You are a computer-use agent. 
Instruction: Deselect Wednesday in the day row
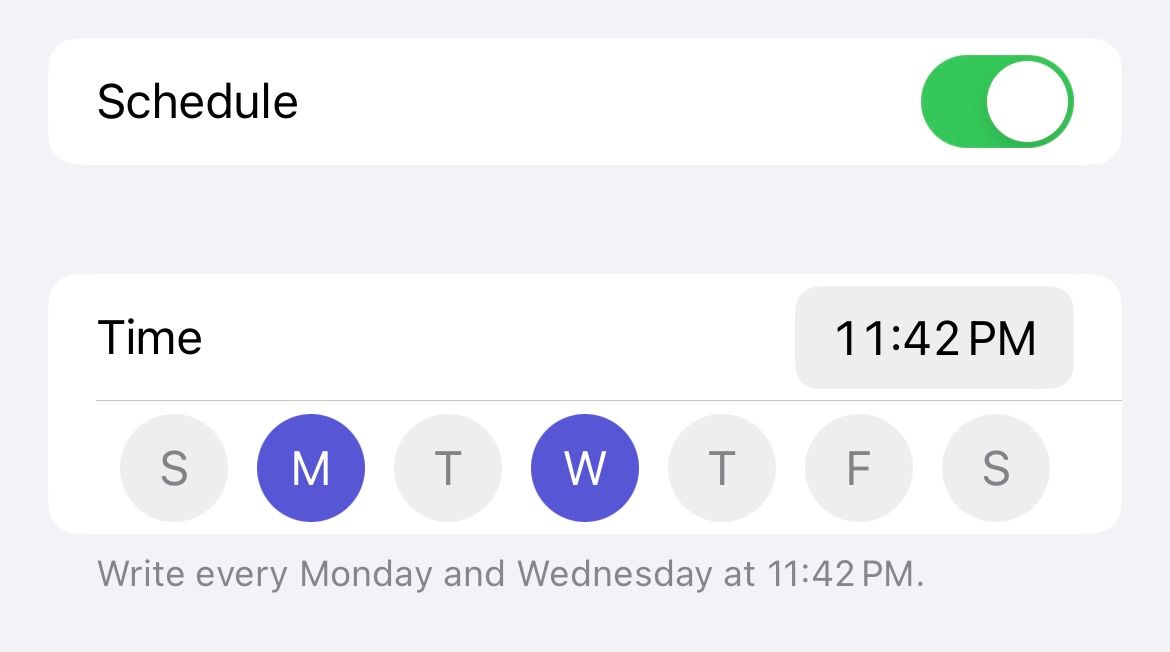pyautogui.click(x=585, y=468)
